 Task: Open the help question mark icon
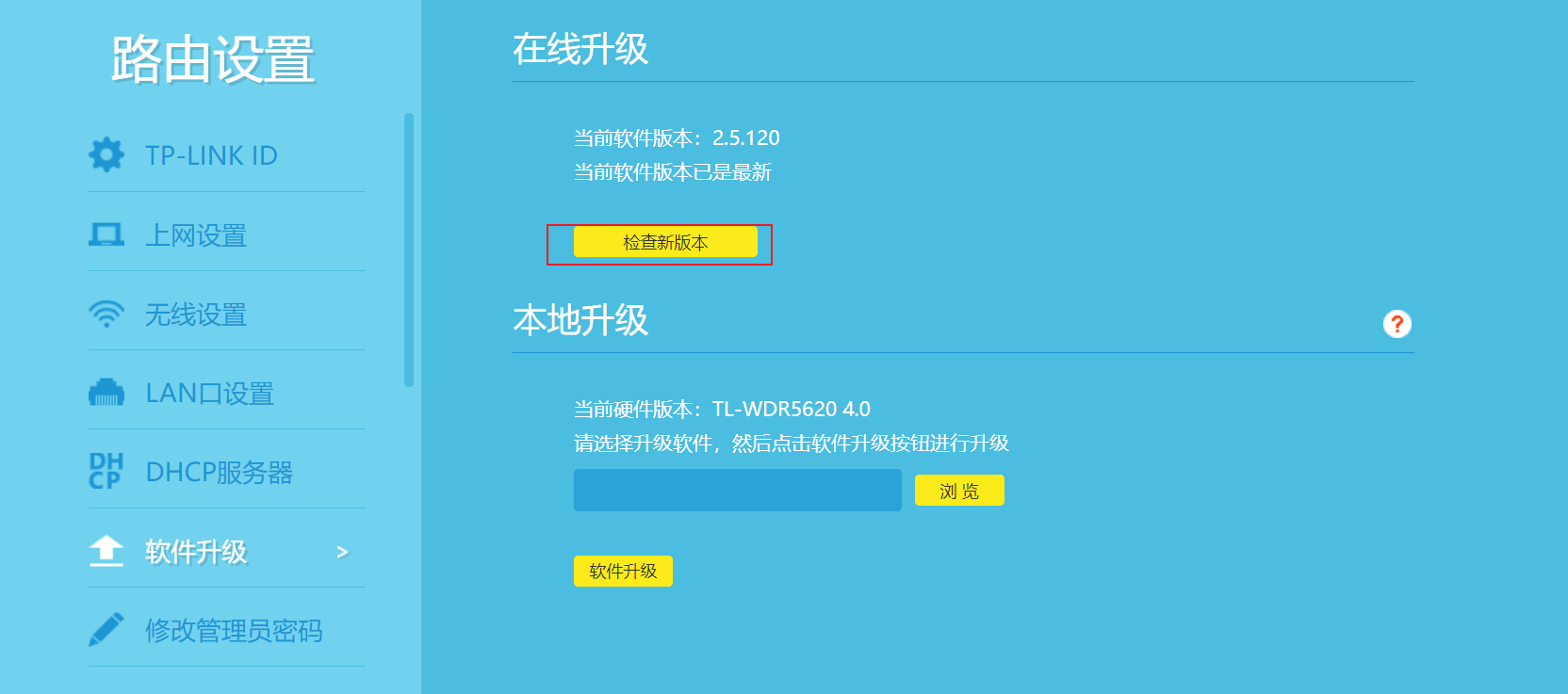(x=1396, y=324)
